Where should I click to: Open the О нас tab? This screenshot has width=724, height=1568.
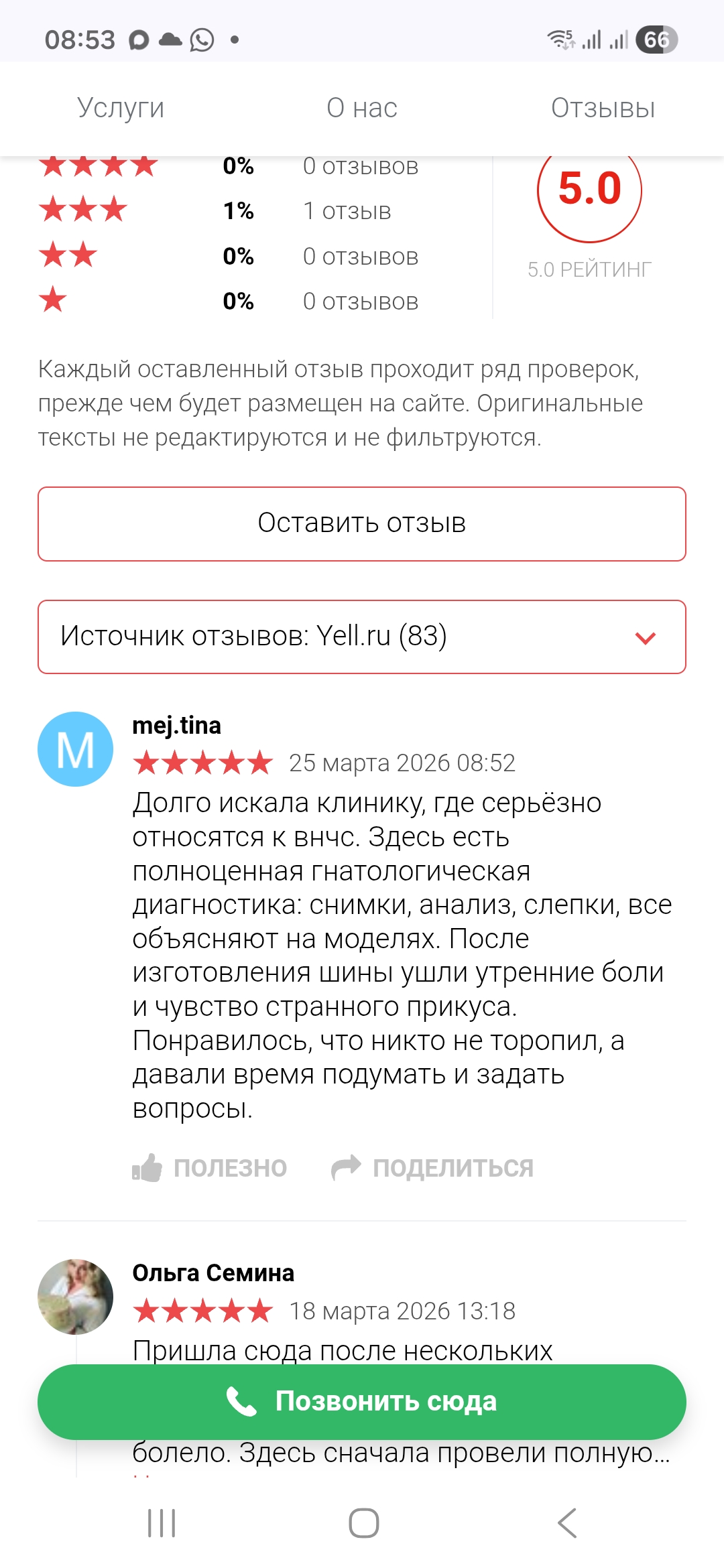pos(362,108)
